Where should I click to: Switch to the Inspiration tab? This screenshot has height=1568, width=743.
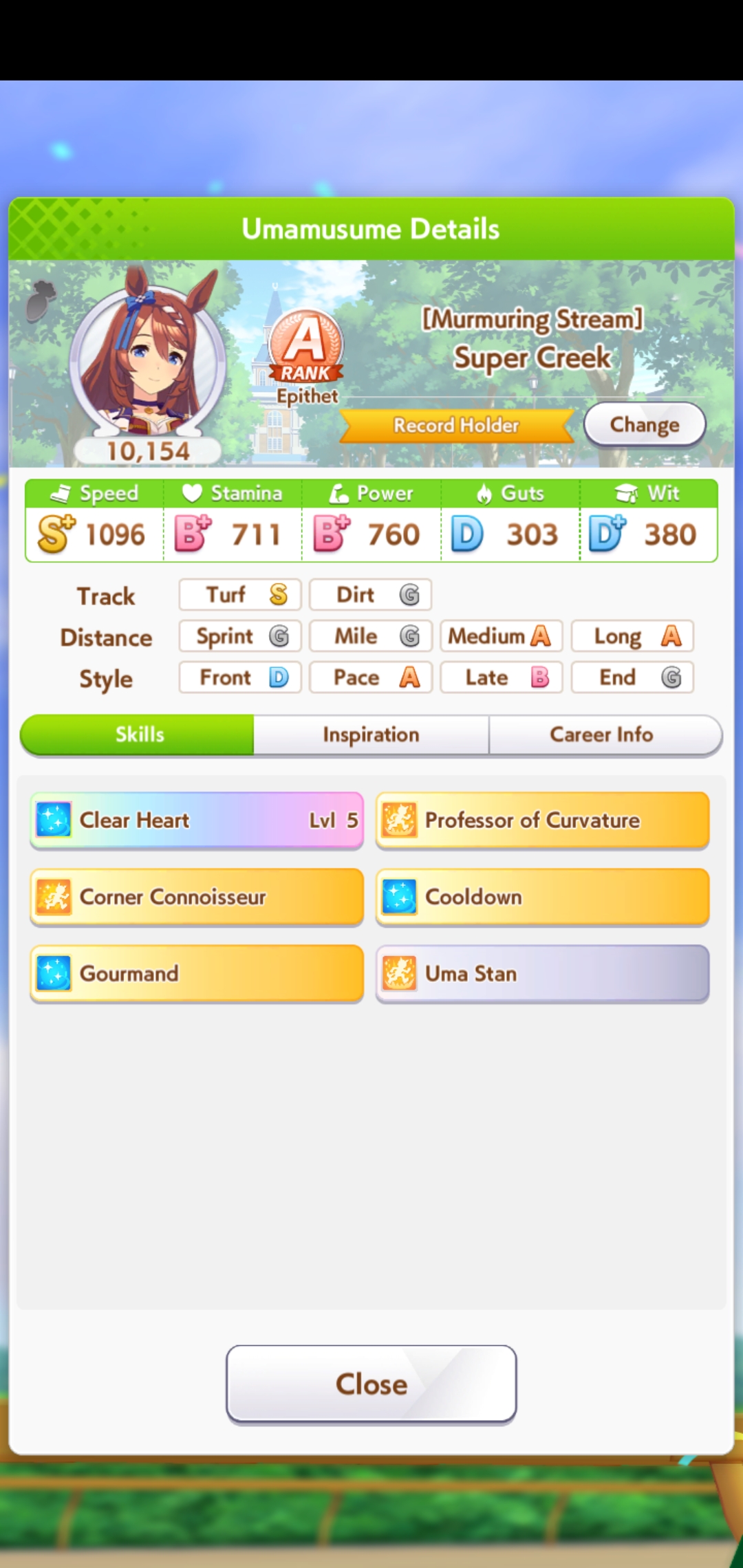click(371, 734)
